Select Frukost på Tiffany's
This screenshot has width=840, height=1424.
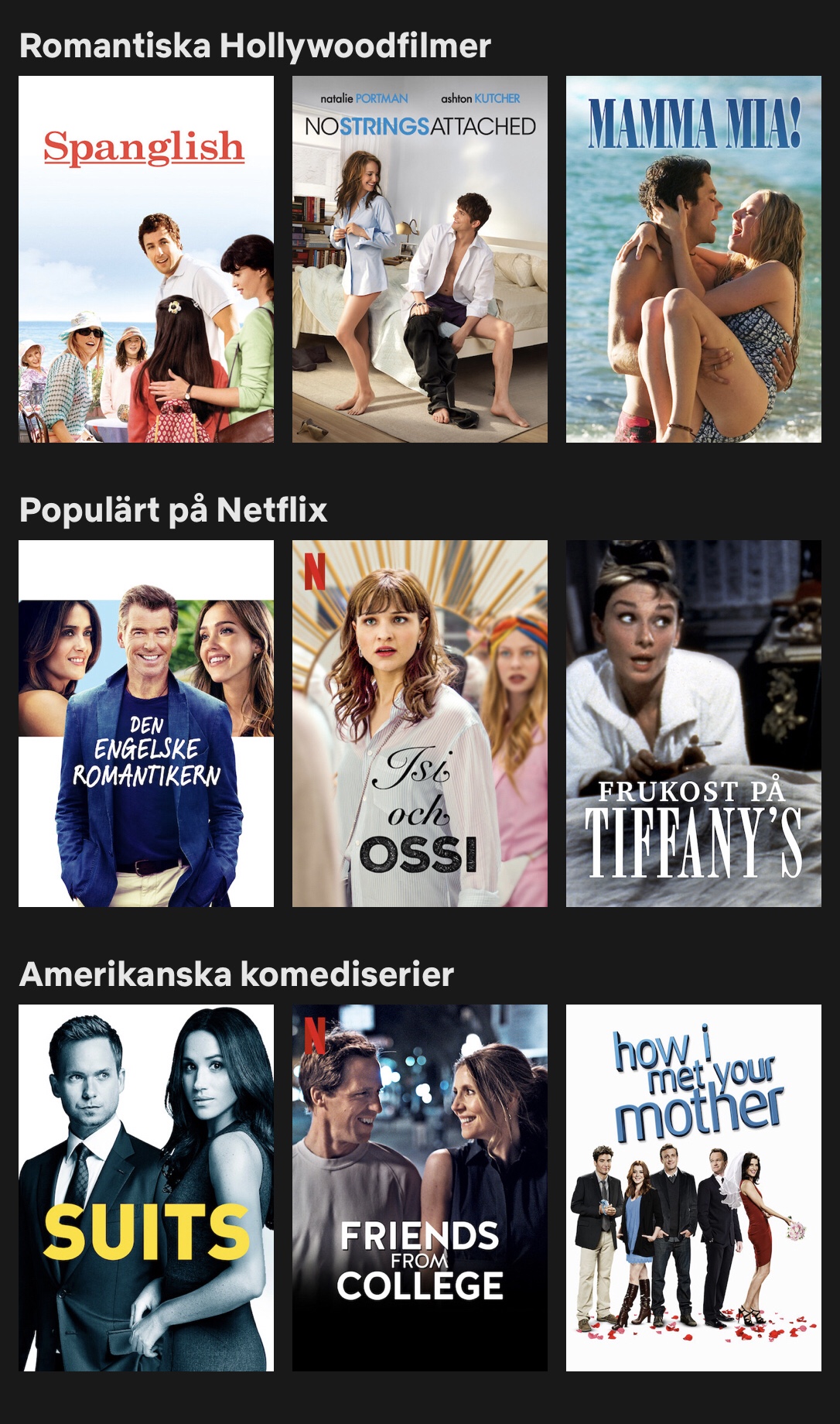694,724
